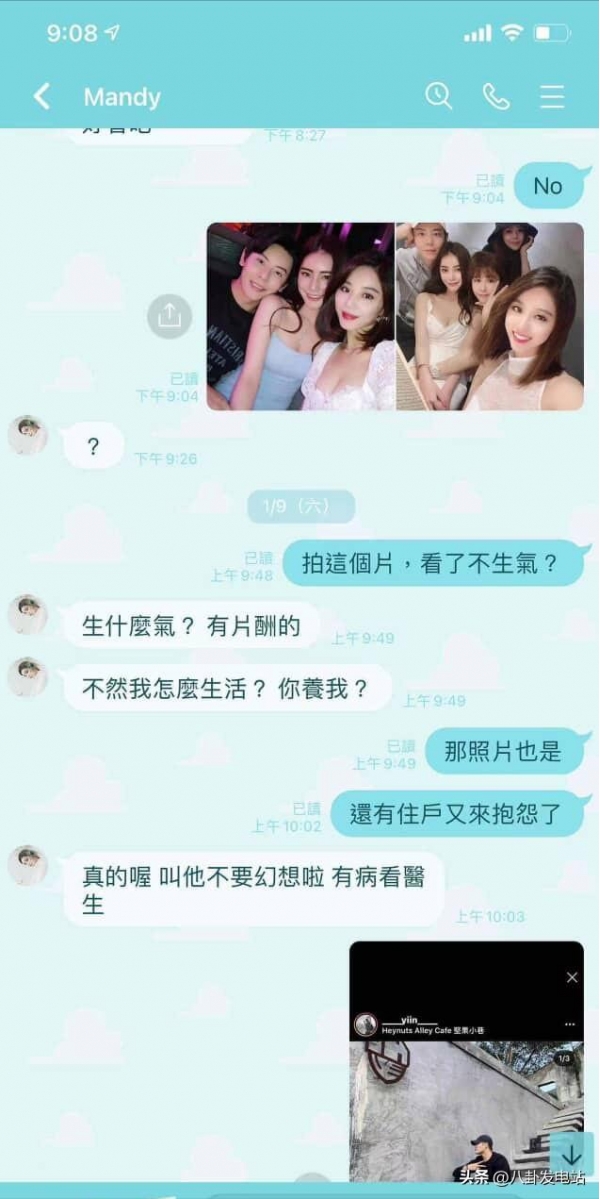Viewport: 600px width, 1199px height.
Task: Go back from the Mandy chat
Action: pyautogui.click(x=41, y=96)
